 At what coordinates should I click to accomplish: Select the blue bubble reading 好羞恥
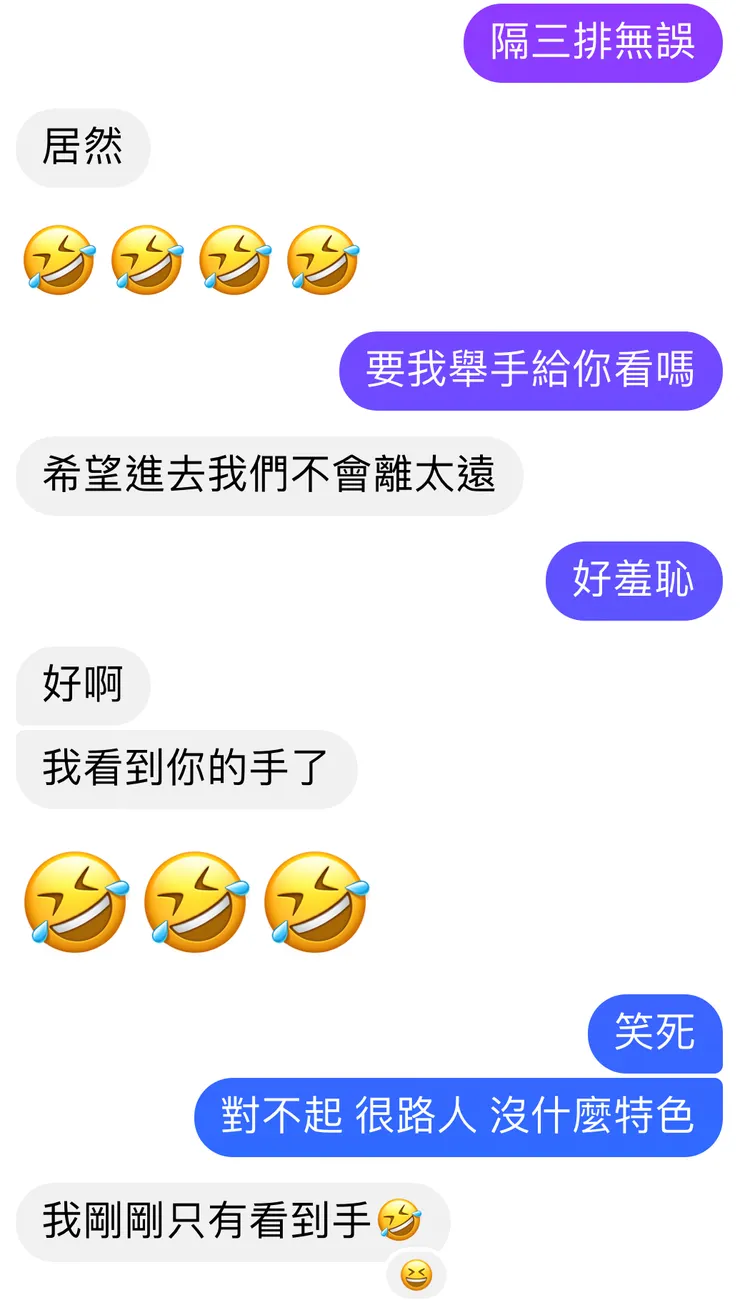click(x=633, y=581)
